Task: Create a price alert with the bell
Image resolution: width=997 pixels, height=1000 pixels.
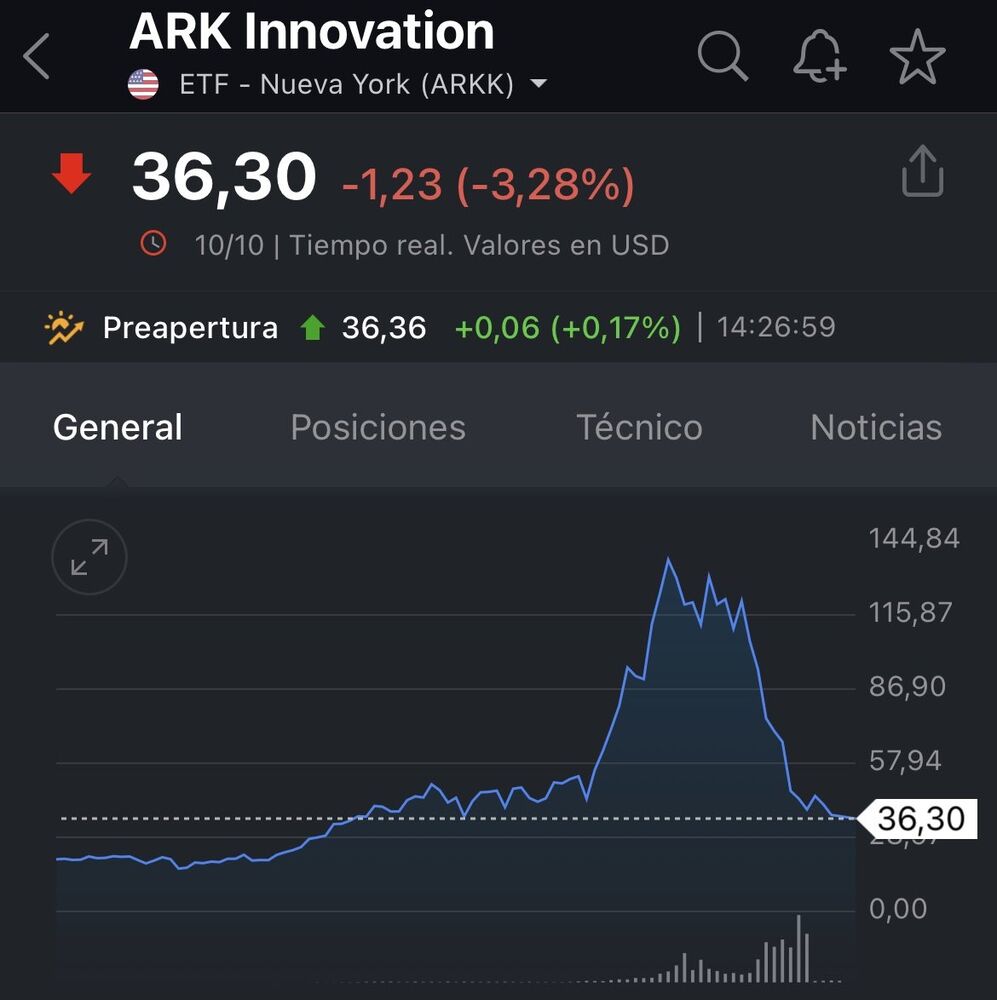Action: (x=819, y=56)
